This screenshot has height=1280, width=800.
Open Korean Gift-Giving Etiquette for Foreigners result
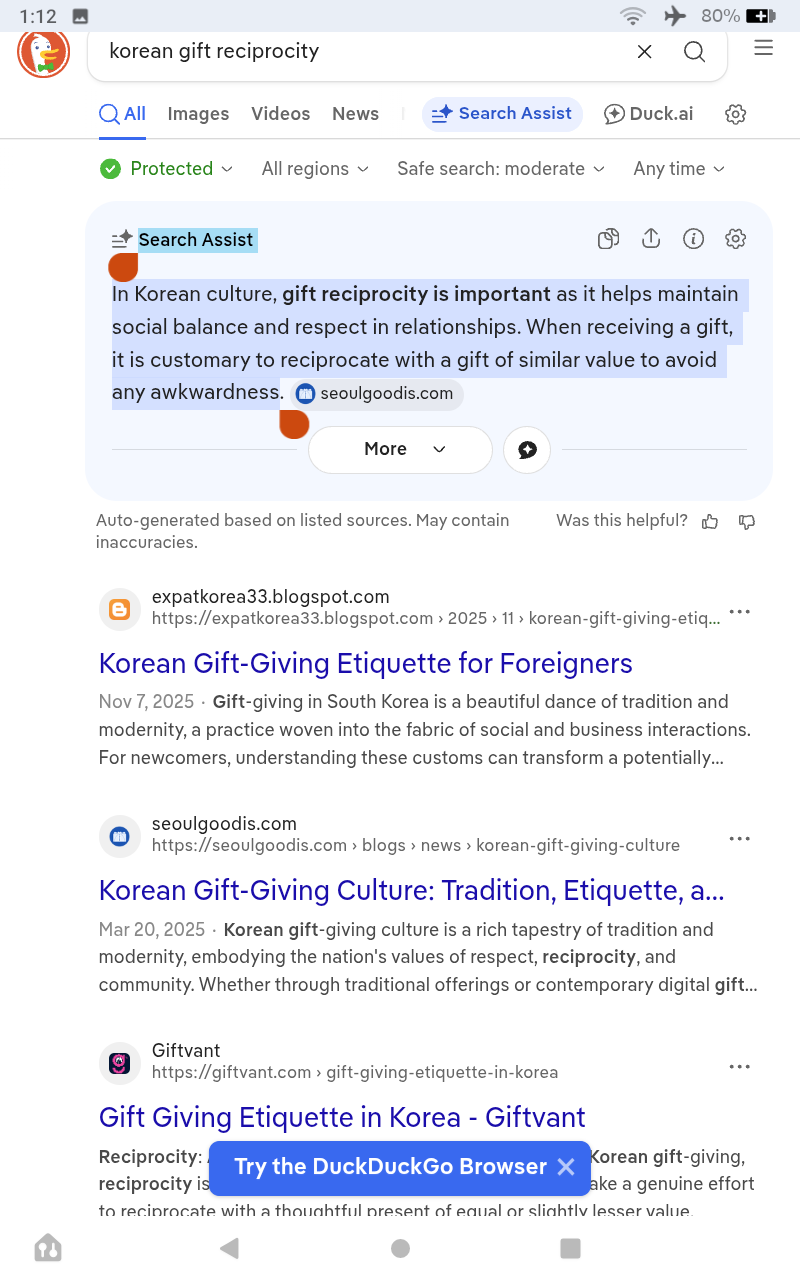click(366, 664)
